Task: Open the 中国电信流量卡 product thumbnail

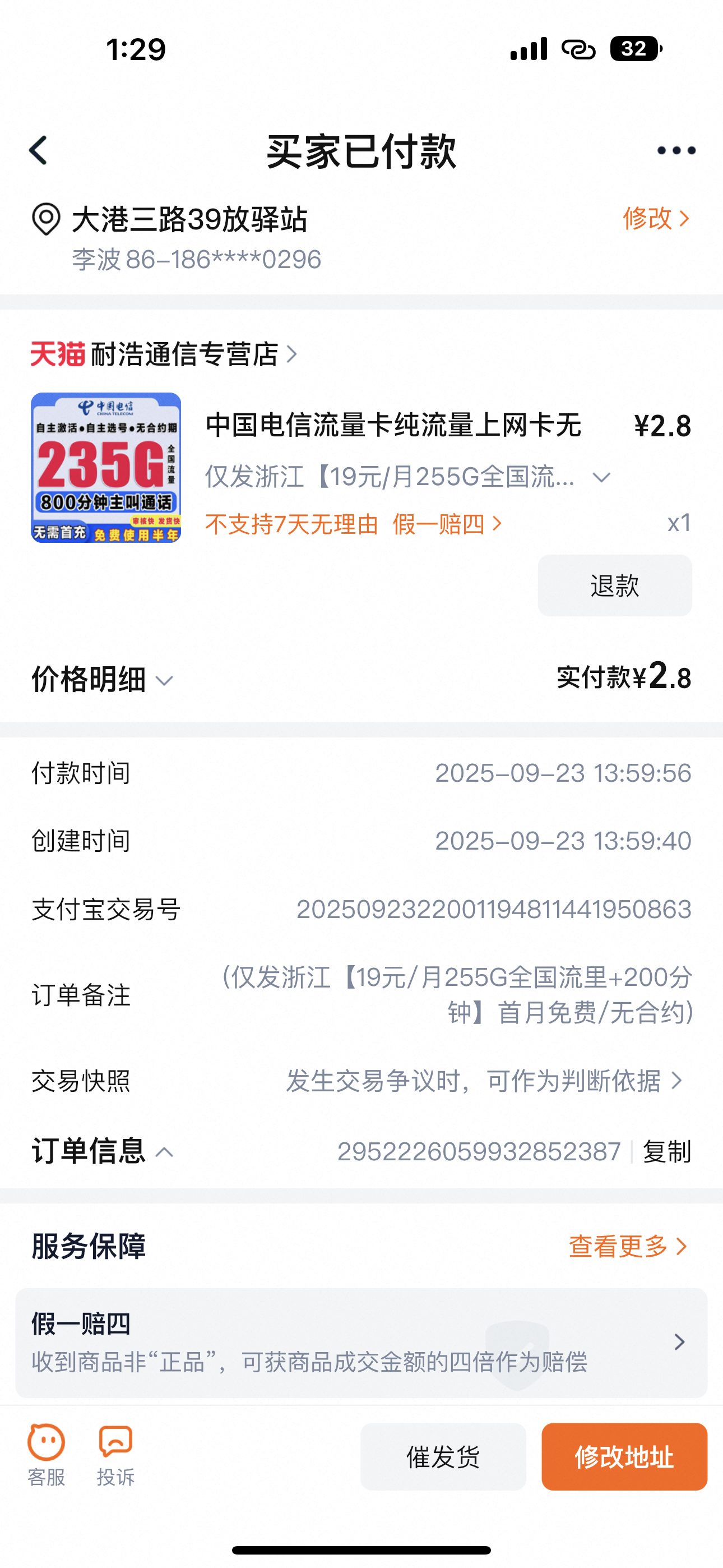Action: click(106, 468)
